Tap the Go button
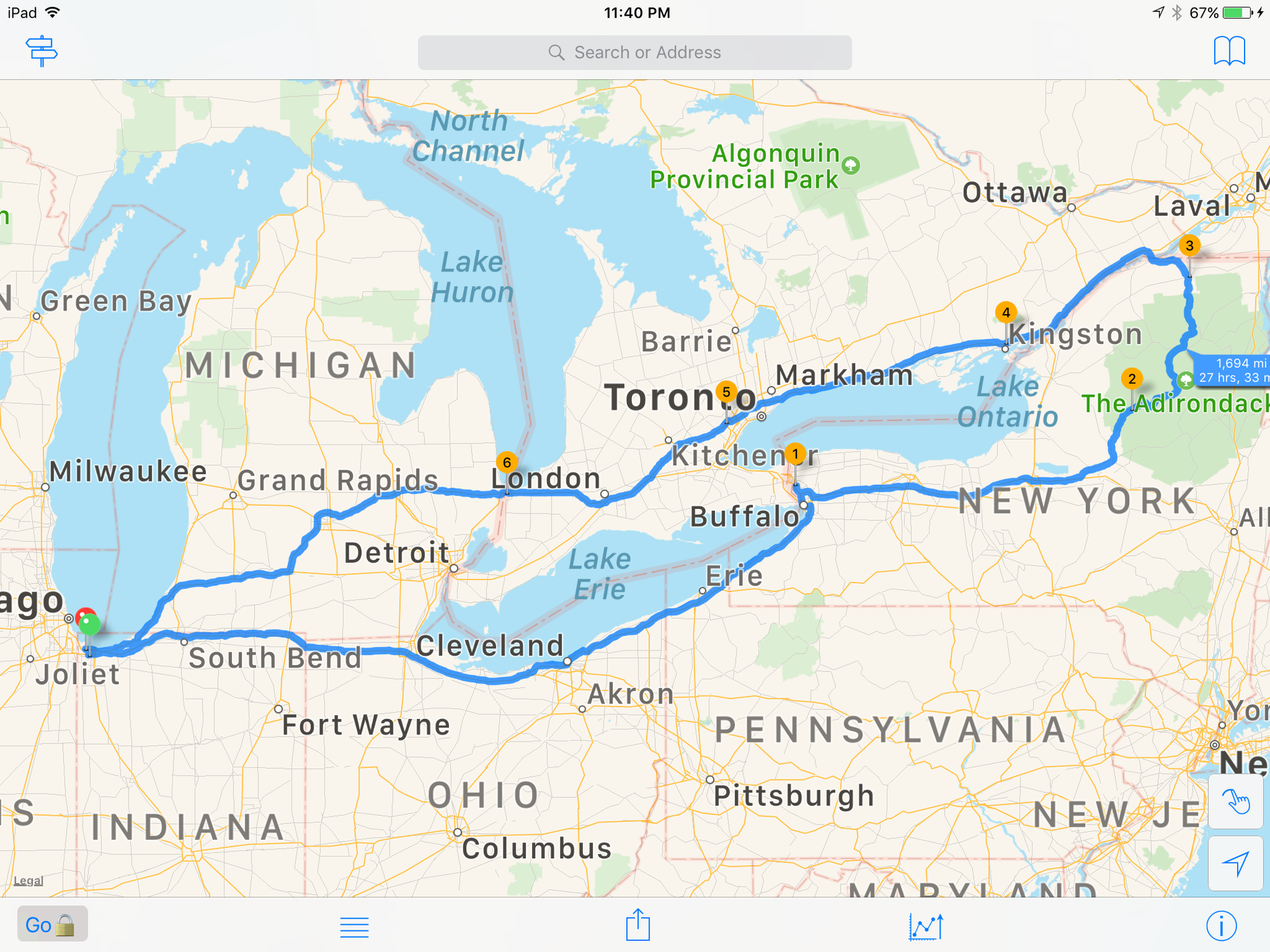Screen dimensions: 1270x952 [x=52, y=924]
